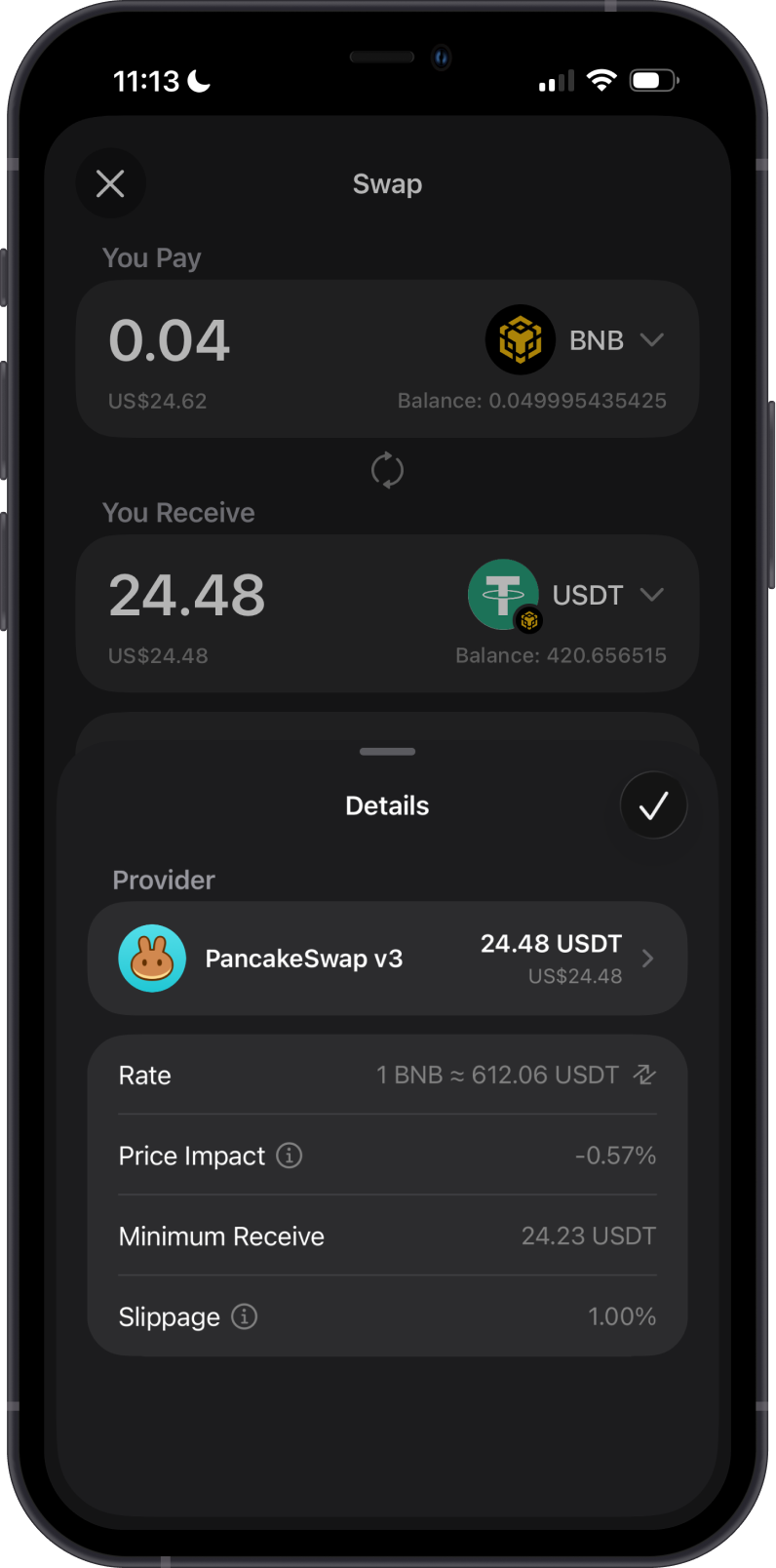Click the rate reverse arrows icon
Screen dimensions: 776x1568
pos(643,1075)
